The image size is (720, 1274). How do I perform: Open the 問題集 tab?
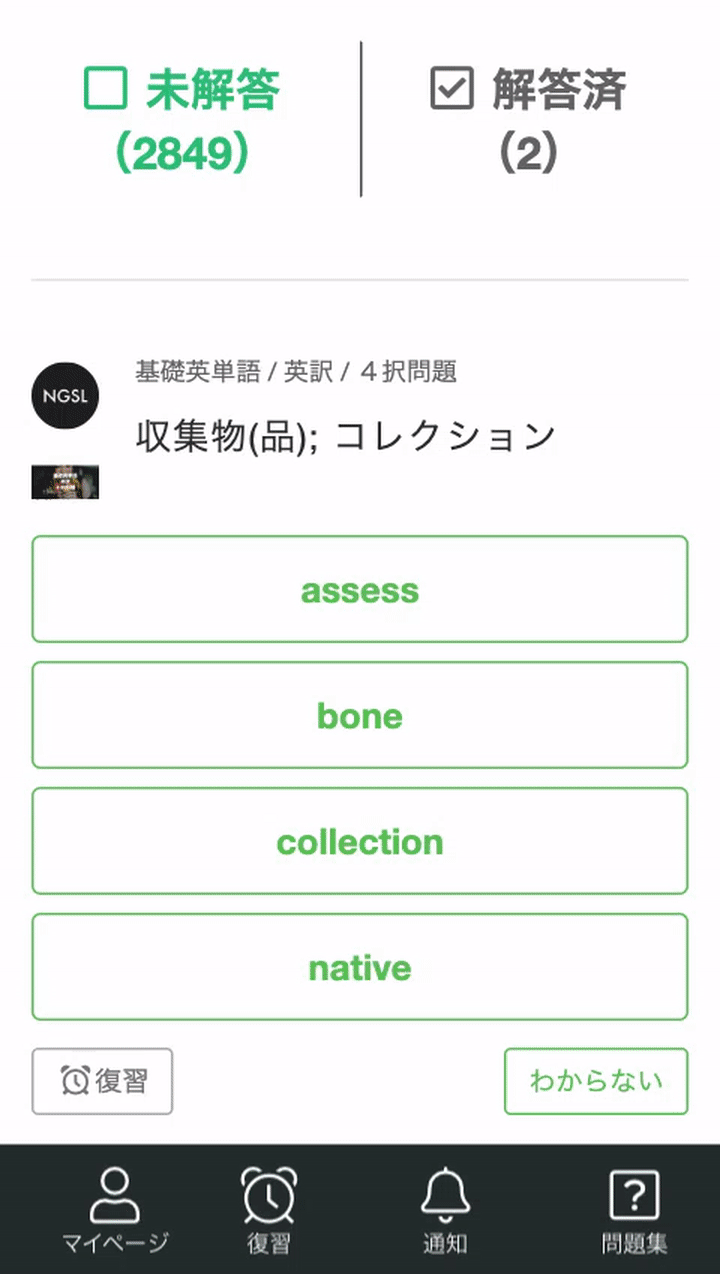[634, 1210]
